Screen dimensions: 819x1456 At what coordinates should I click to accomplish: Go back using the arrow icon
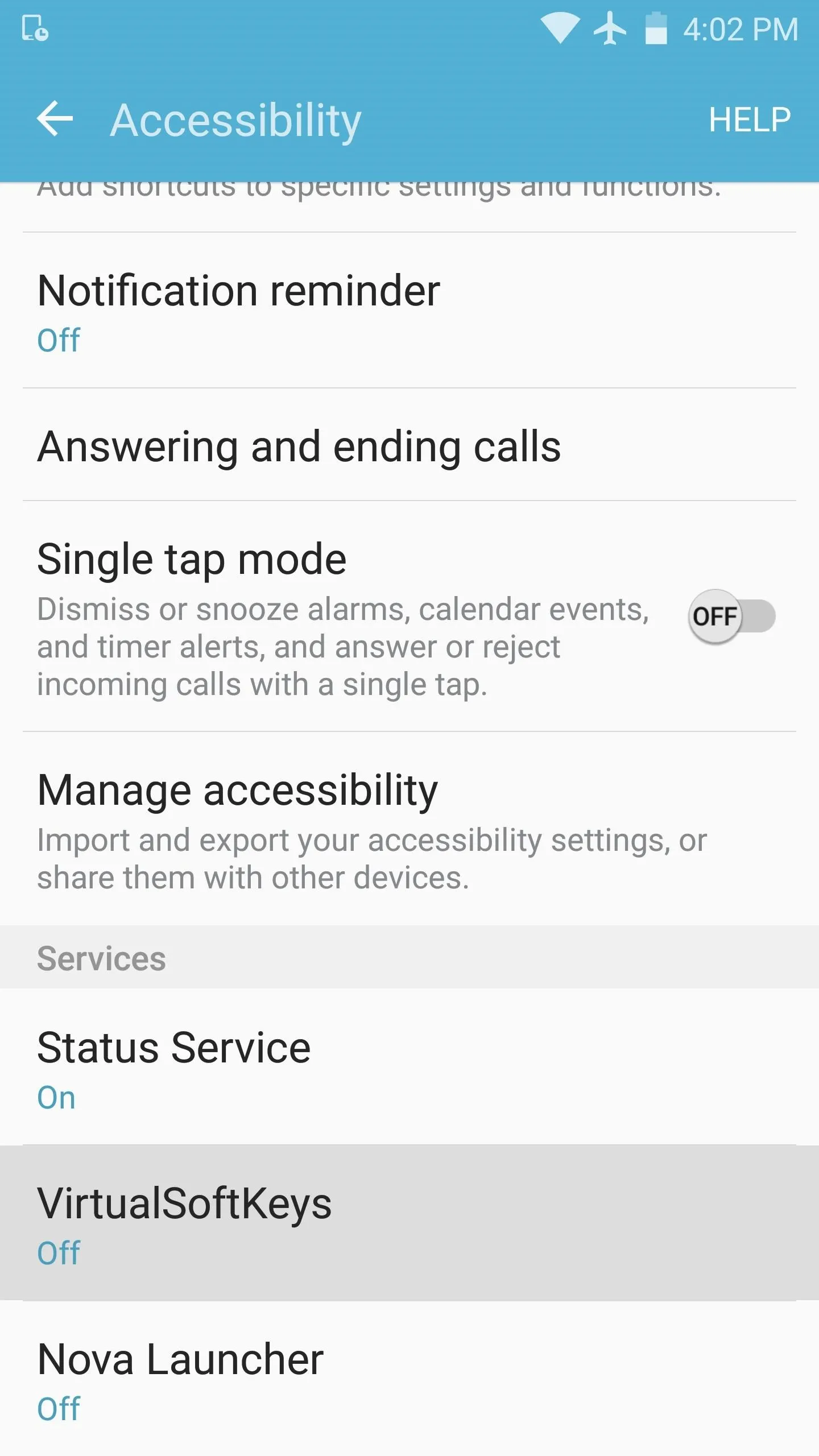pos(55,119)
